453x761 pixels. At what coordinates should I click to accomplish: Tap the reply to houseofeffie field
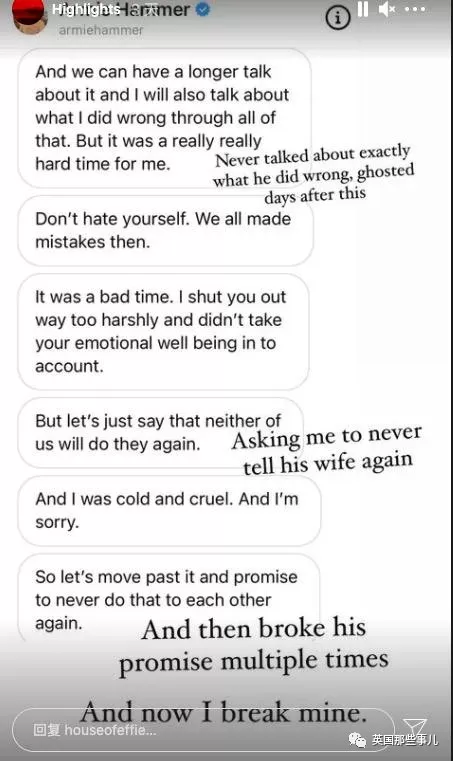pos(203,729)
